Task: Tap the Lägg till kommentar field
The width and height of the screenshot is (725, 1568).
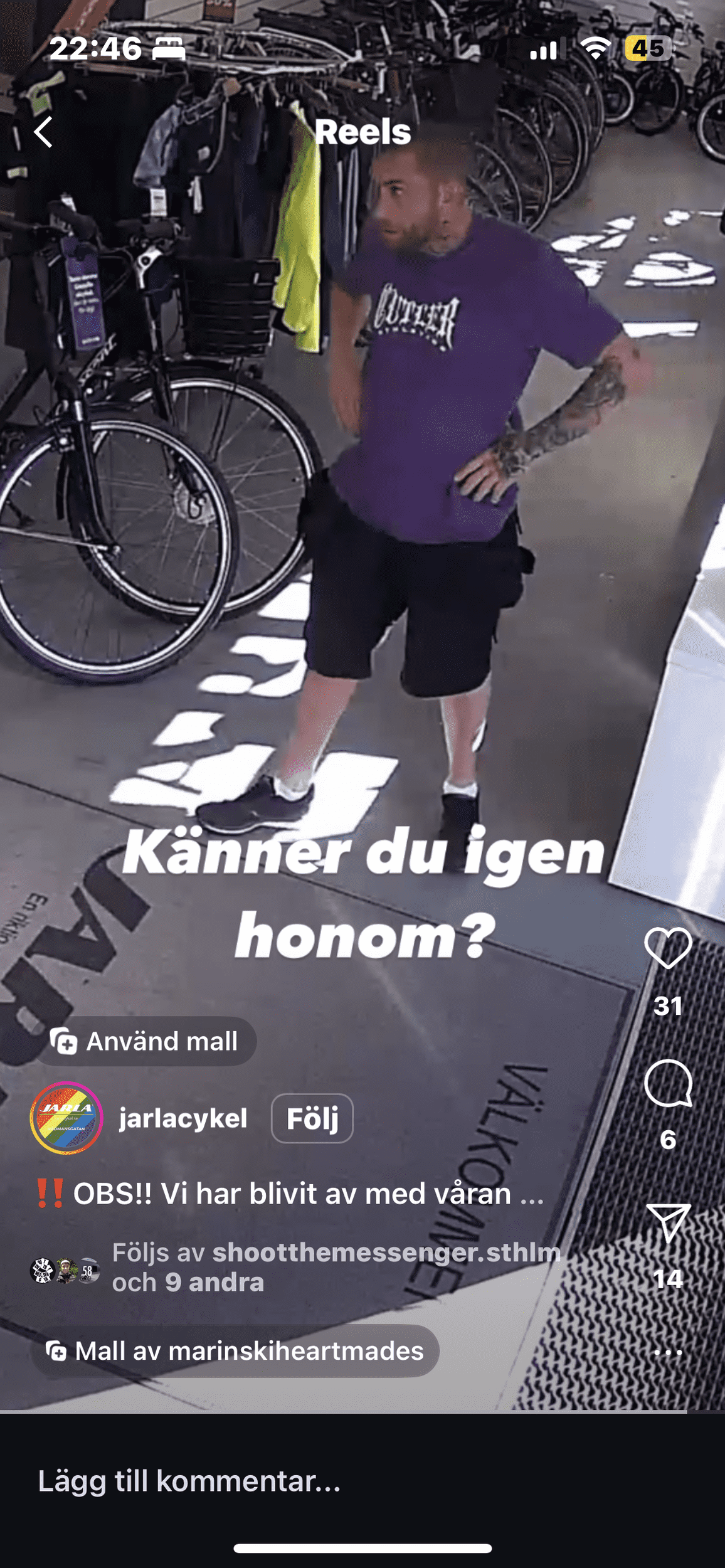Action: tap(188, 1481)
